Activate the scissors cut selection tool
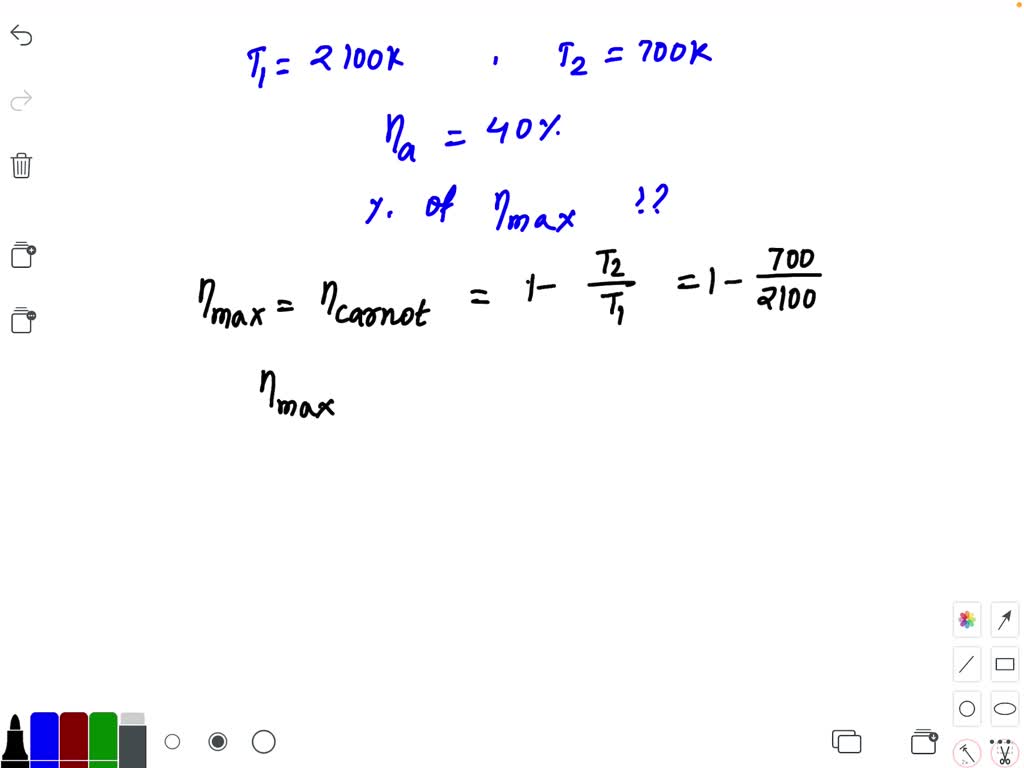 tap(1001, 750)
